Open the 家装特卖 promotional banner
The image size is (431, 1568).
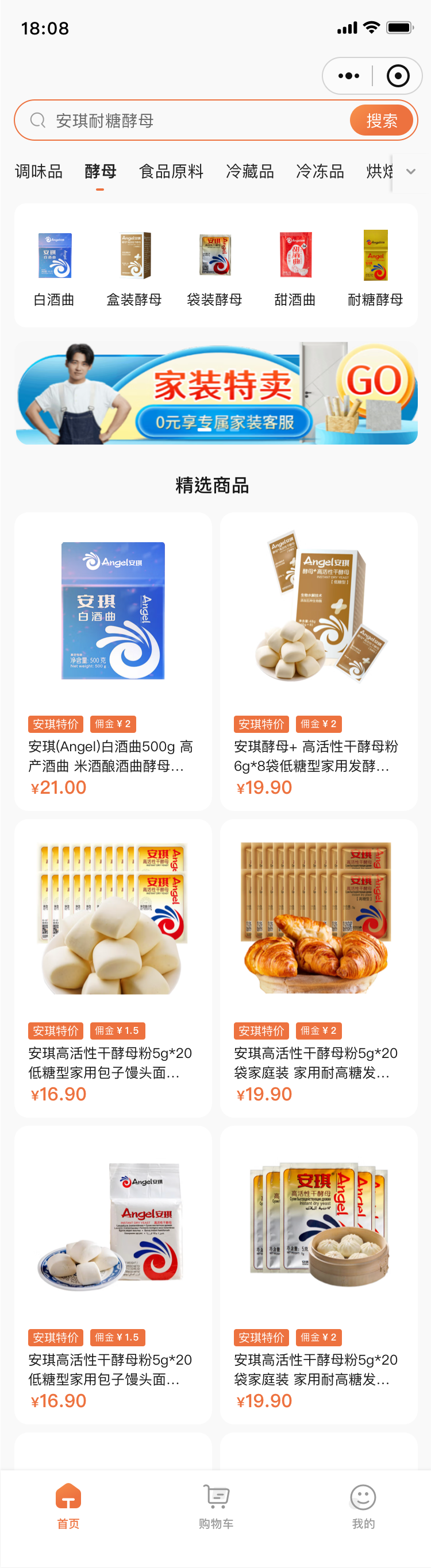point(216,393)
